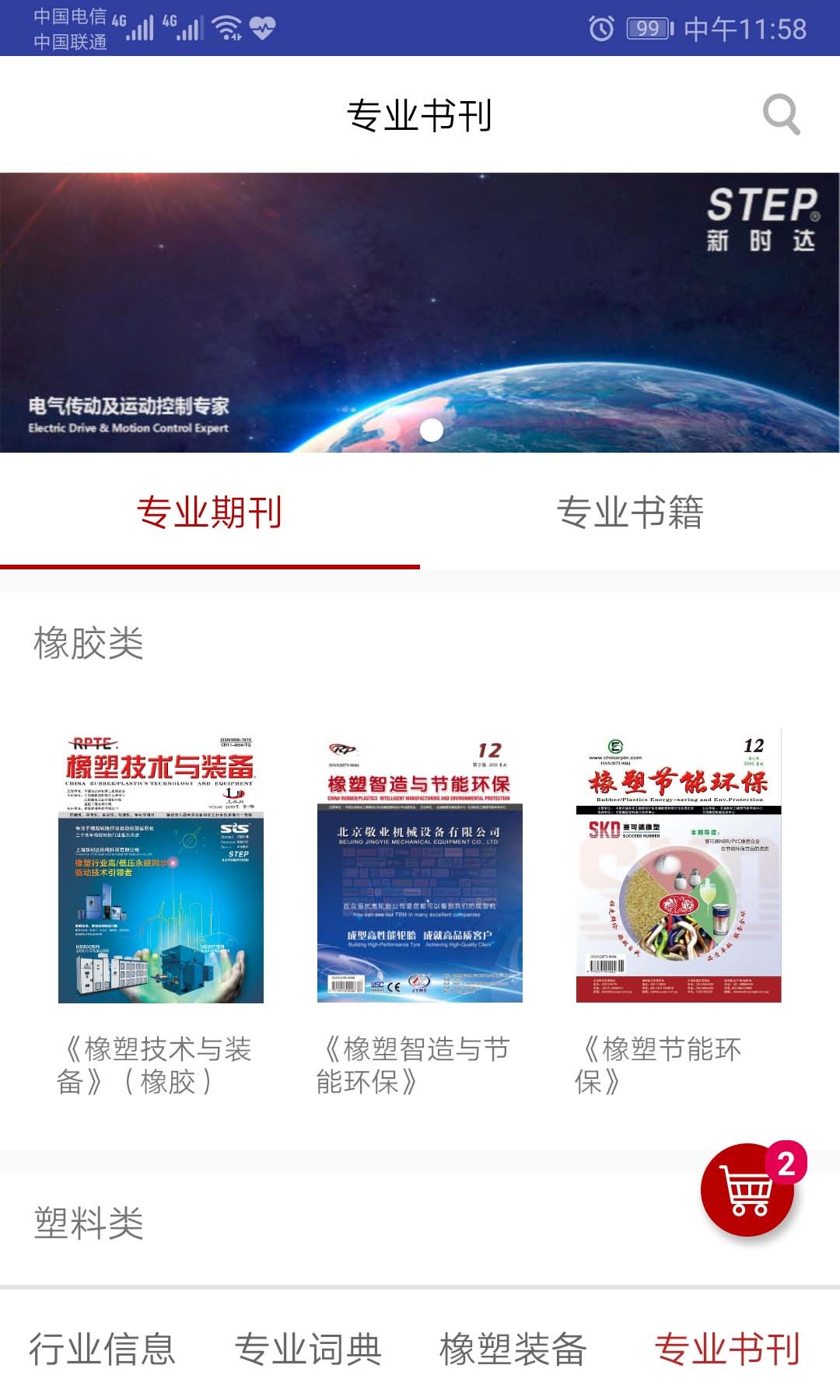Viewport: 840px width, 1400px height.
Task: Go to the 行业信息 tab
Action: 102,1349
